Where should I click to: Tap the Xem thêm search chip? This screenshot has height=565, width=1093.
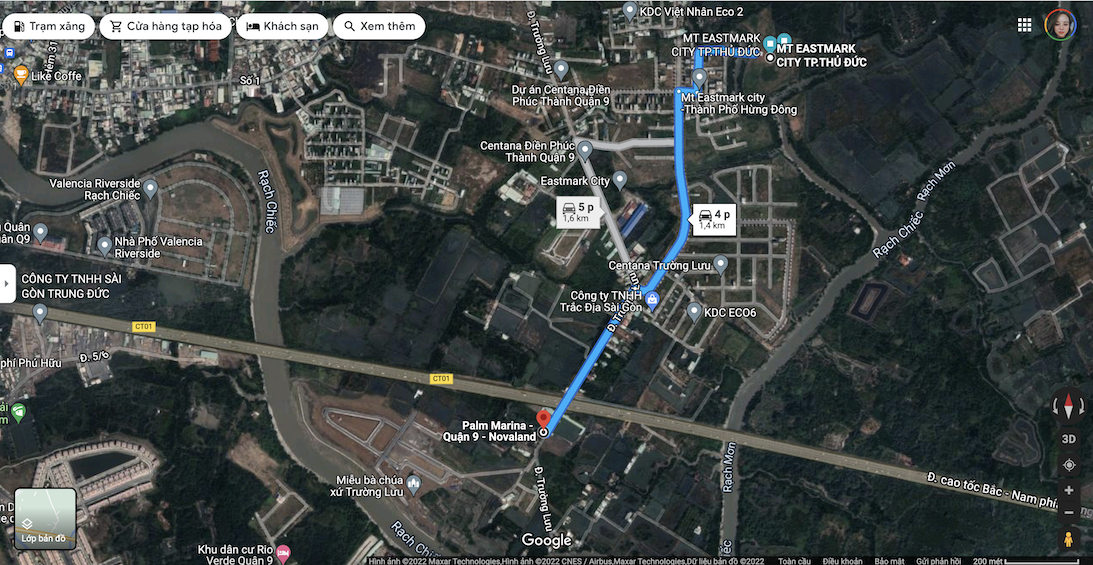pos(378,26)
